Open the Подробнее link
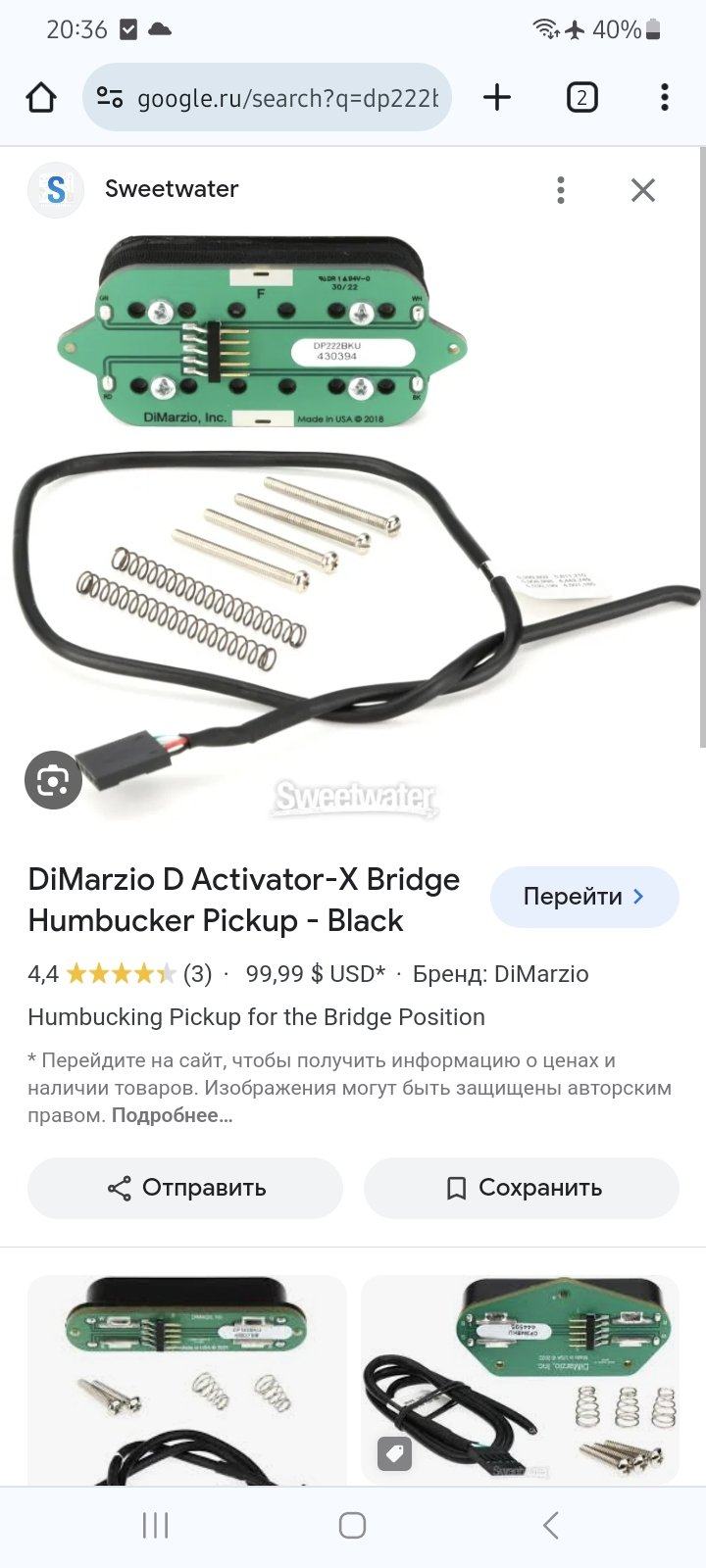This screenshot has width=706, height=1568. pos(172,1115)
